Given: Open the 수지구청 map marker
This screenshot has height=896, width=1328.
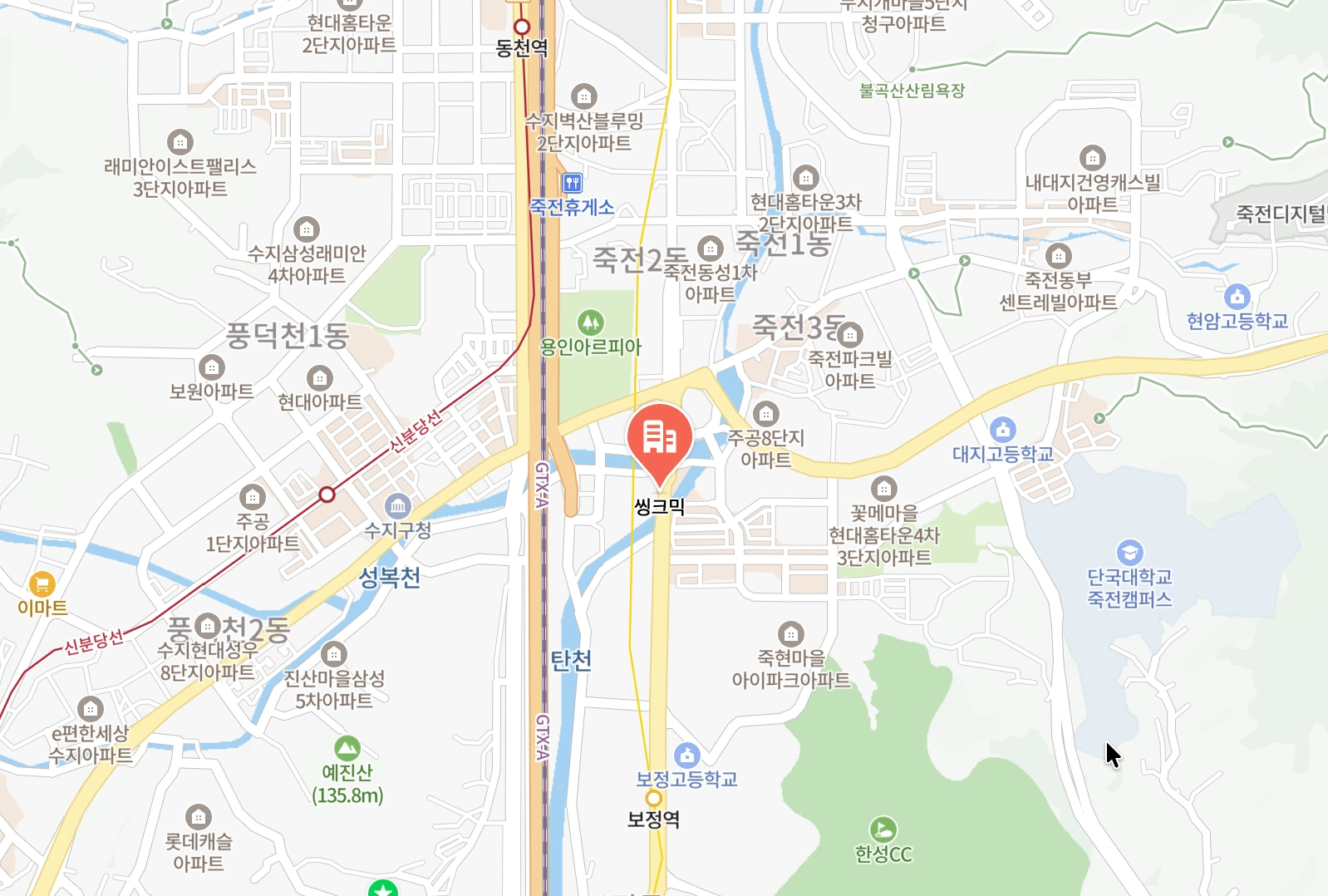Looking at the screenshot, I should click(398, 505).
